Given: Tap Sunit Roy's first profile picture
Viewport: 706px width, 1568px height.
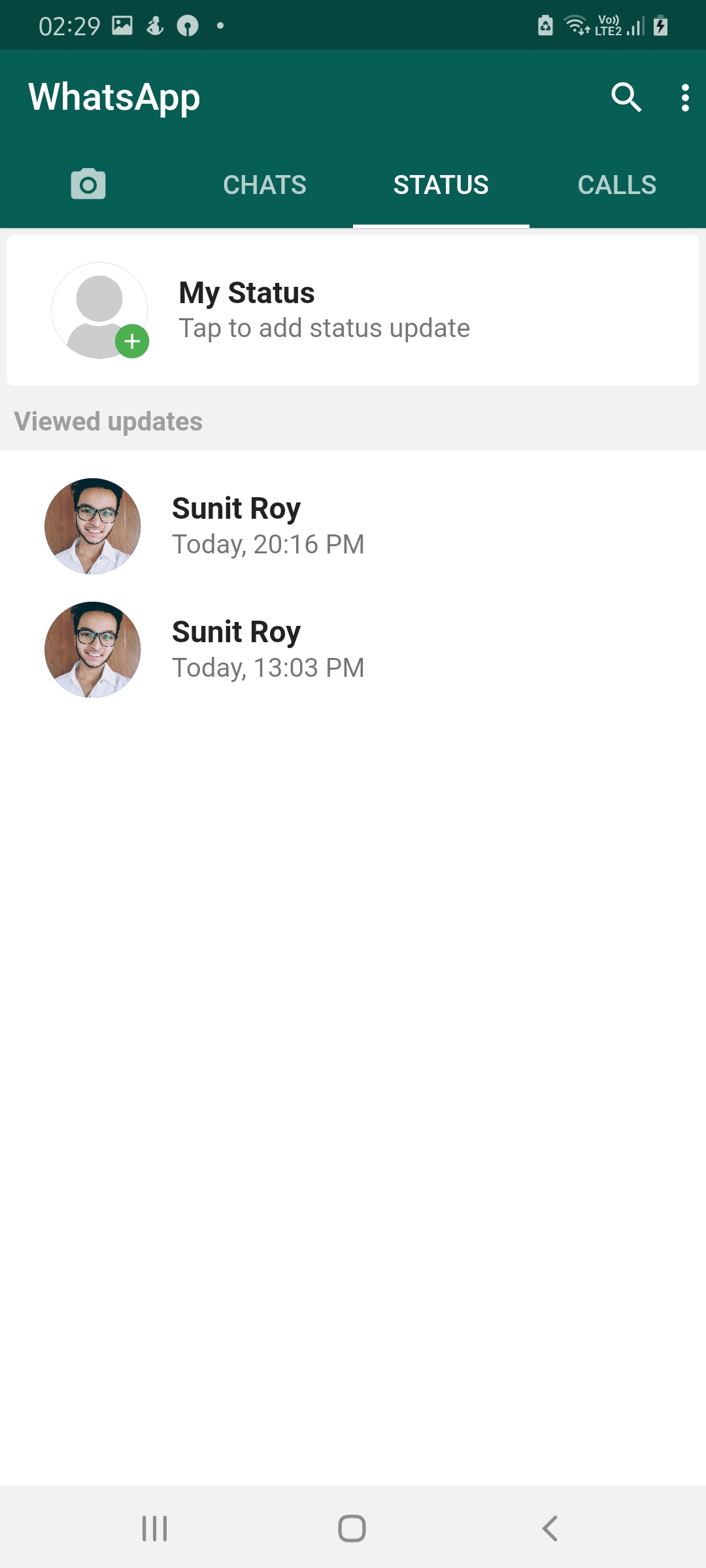Looking at the screenshot, I should click(92, 527).
